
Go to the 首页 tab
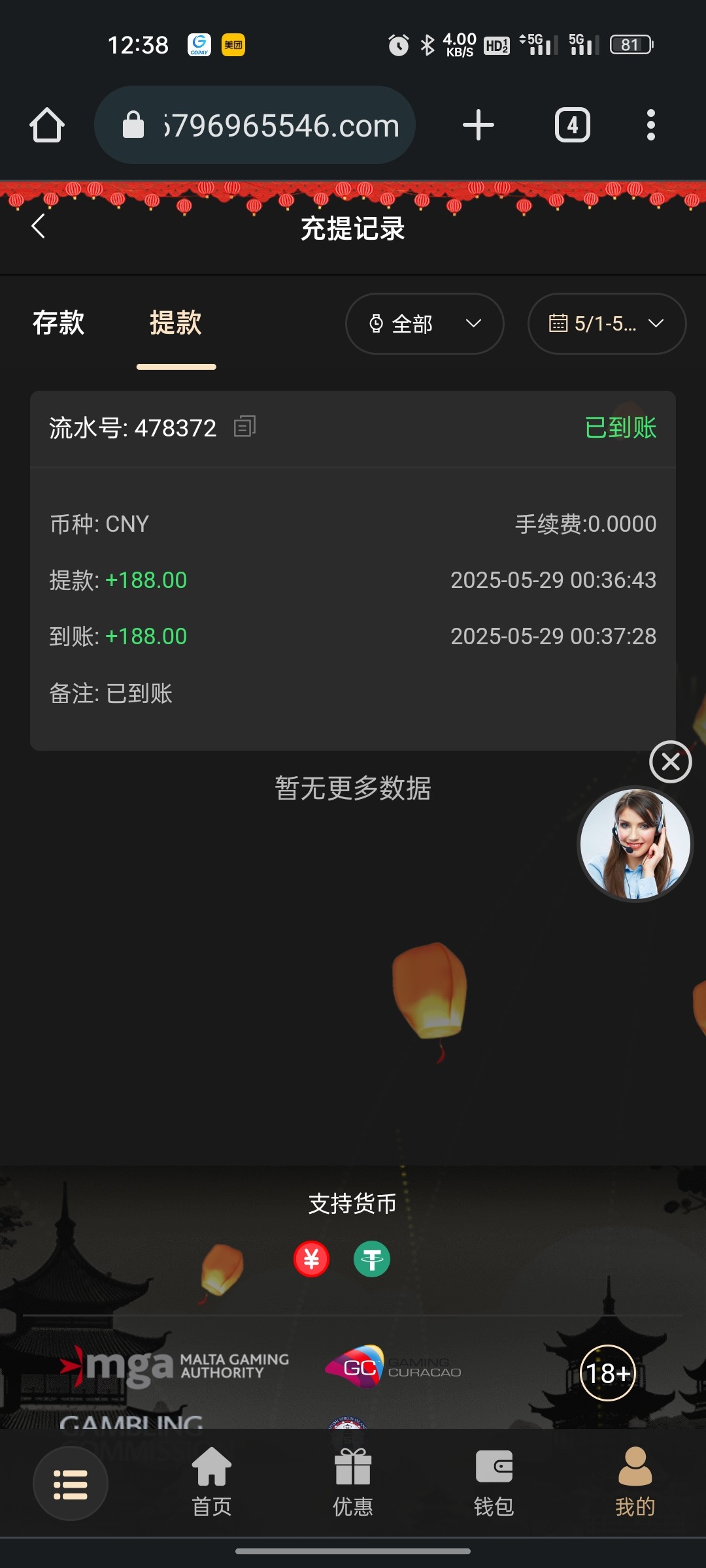pyautogui.click(x=211, y=1482)
